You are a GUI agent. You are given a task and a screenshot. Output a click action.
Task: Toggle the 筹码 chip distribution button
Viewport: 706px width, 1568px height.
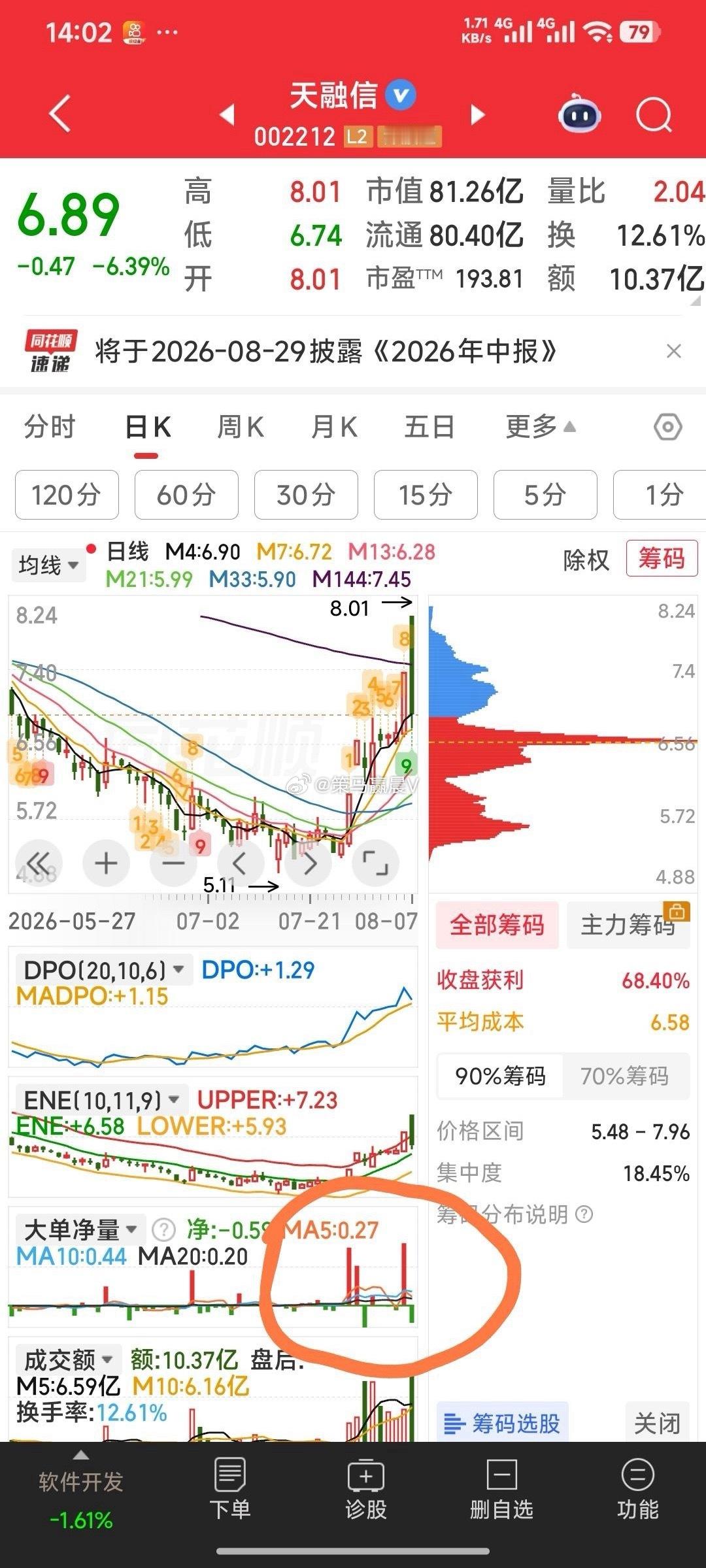coord(662,558)
